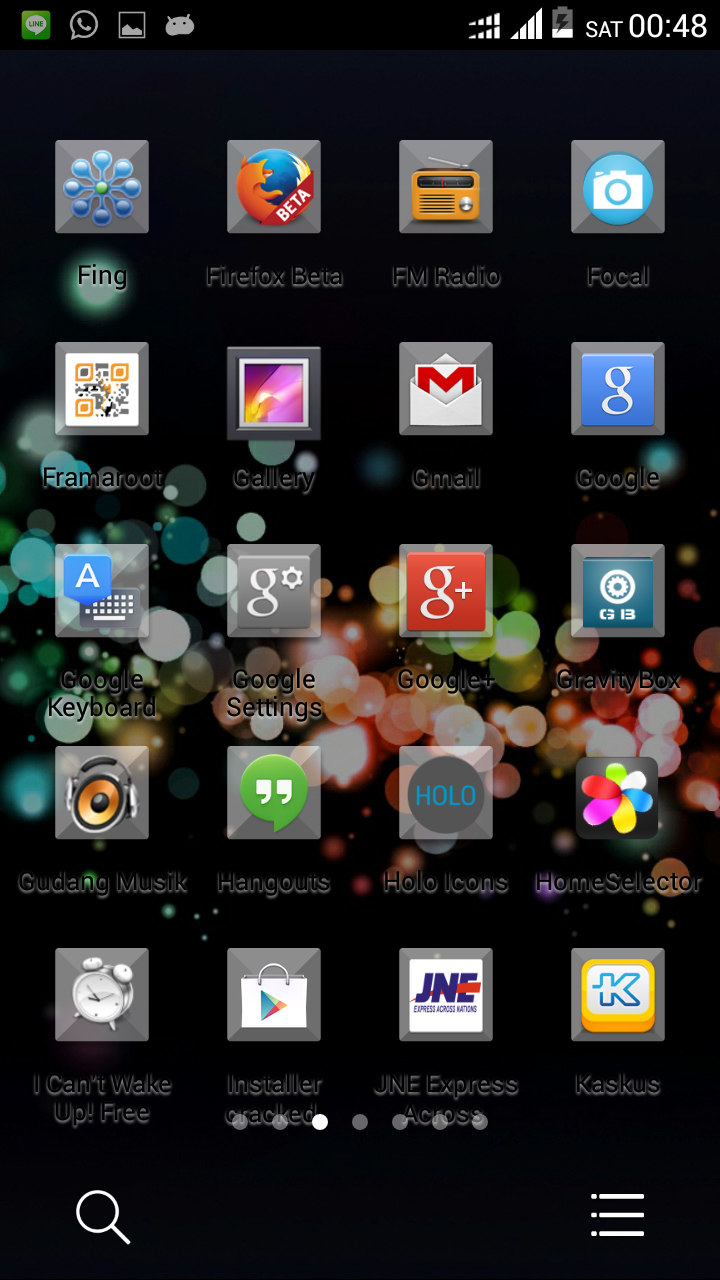Launch HomeSelector
Screen dimensions: 720x1280
tap(618, 795)
